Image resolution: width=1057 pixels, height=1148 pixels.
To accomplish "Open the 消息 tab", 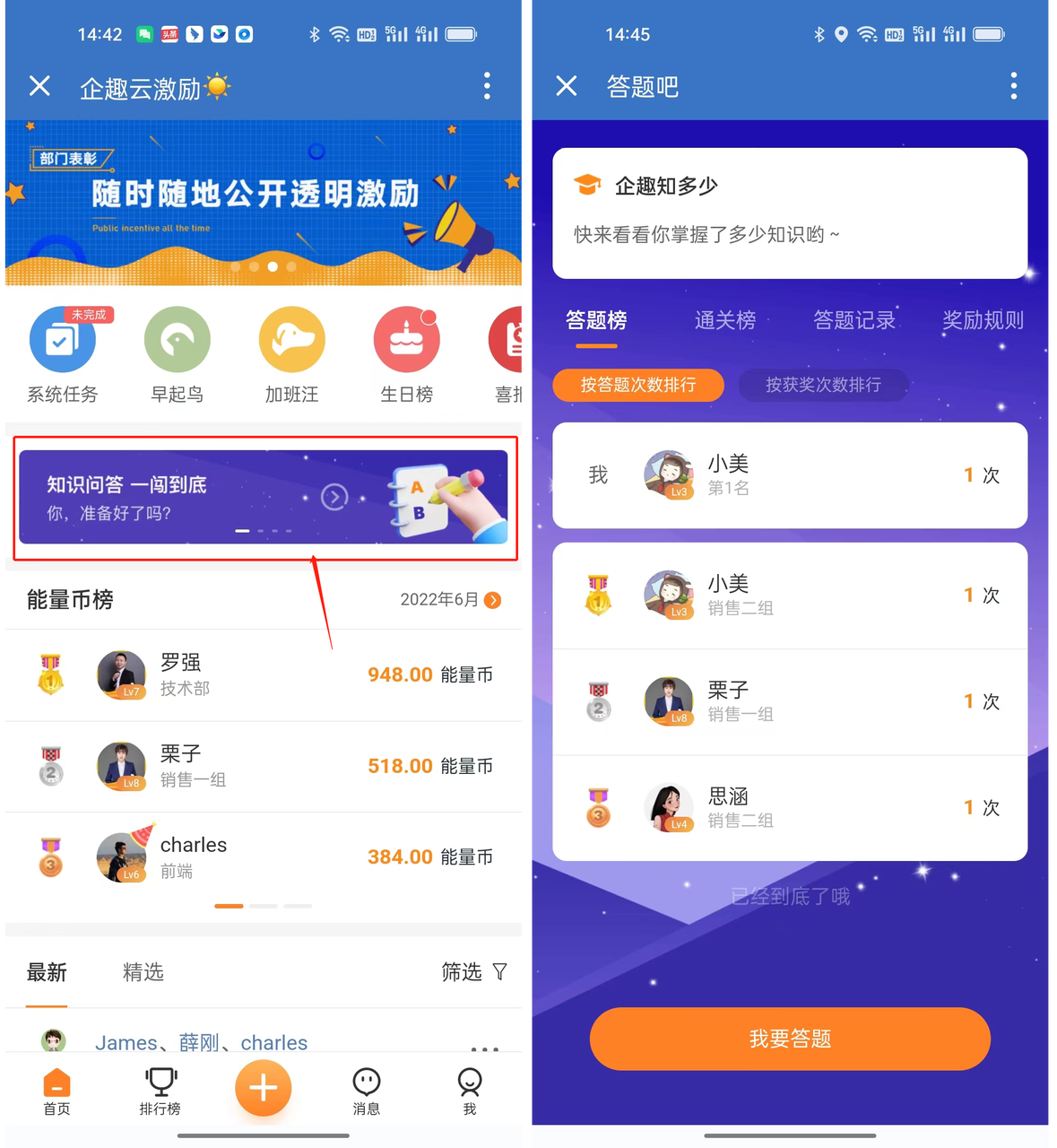I will [x=366, y=1091].
